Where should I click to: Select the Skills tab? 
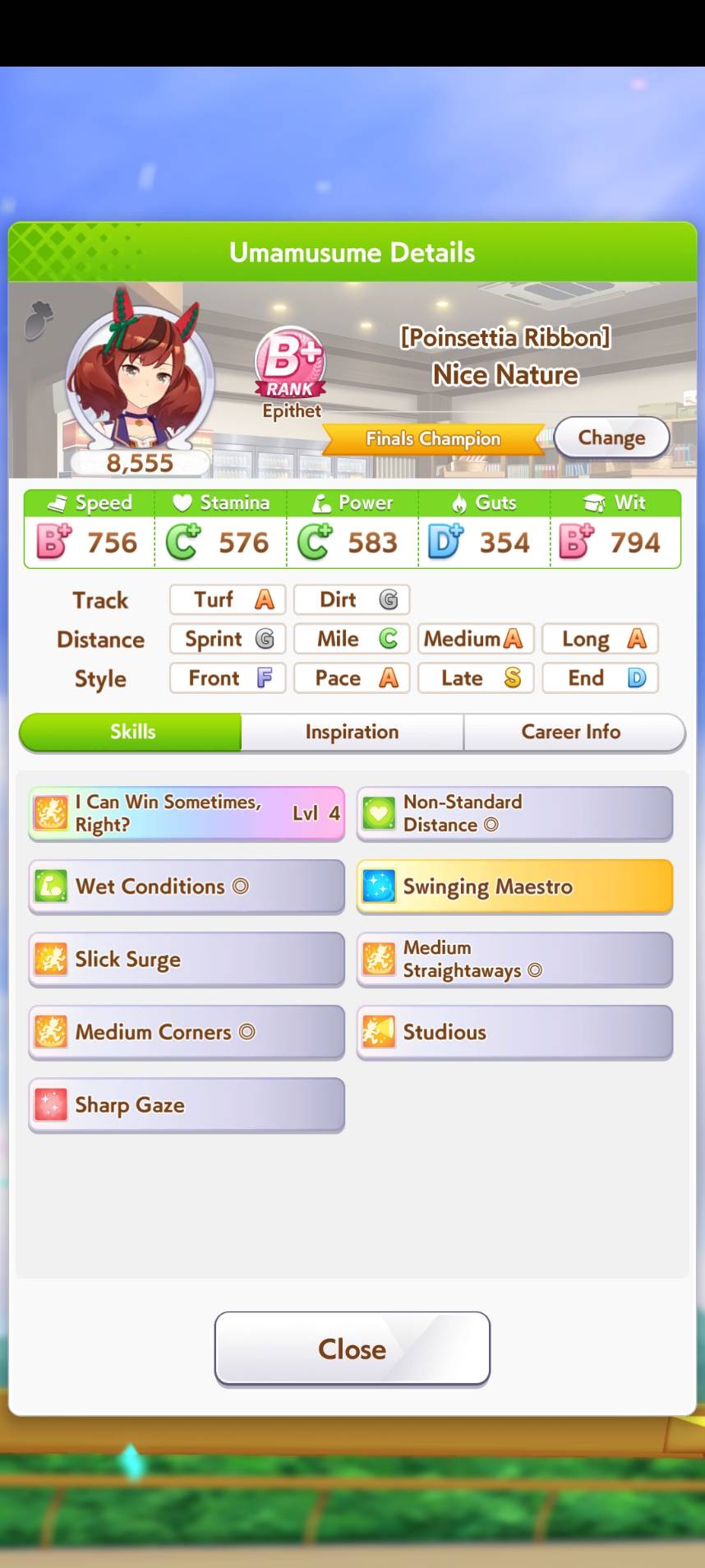[x=131, y=732]
